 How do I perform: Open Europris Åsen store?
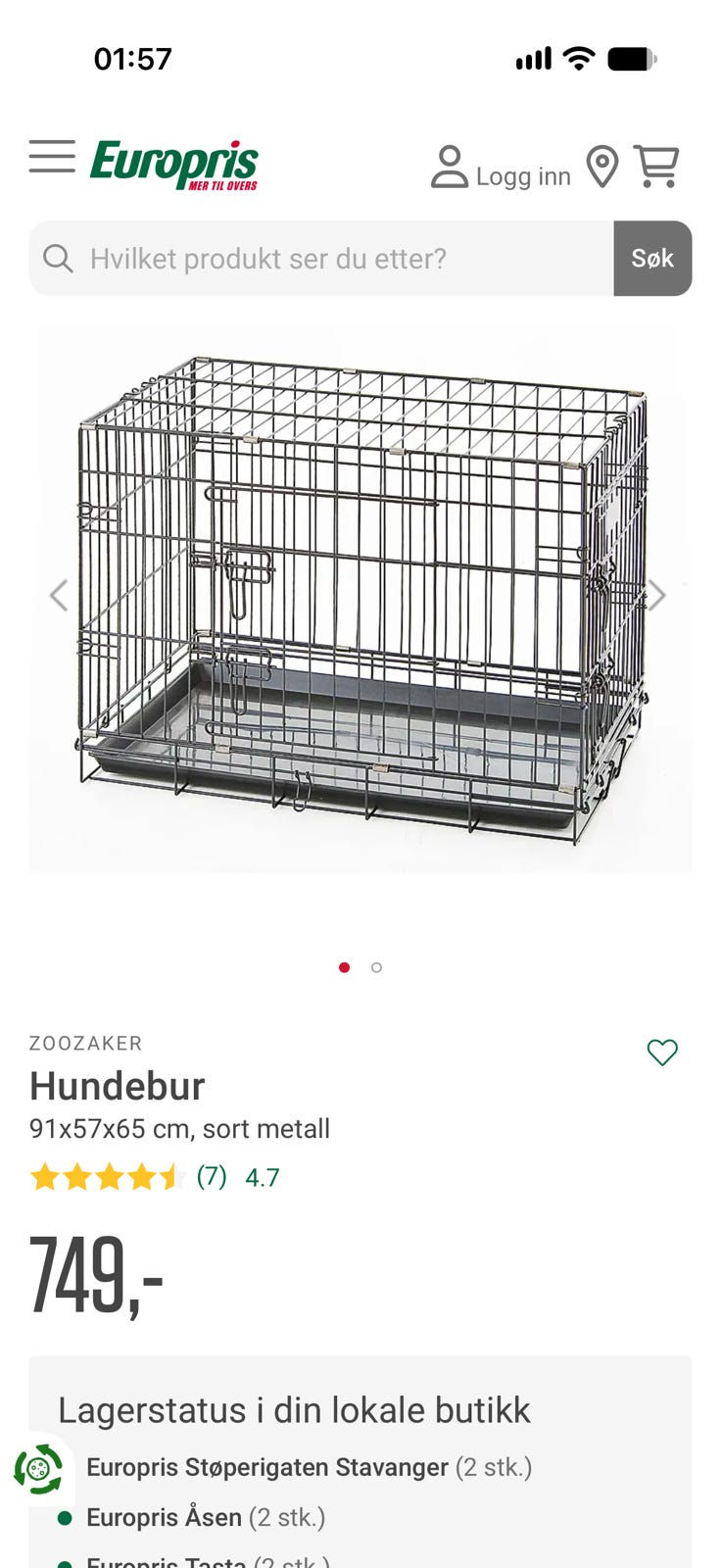click(x=206, y=1517)
